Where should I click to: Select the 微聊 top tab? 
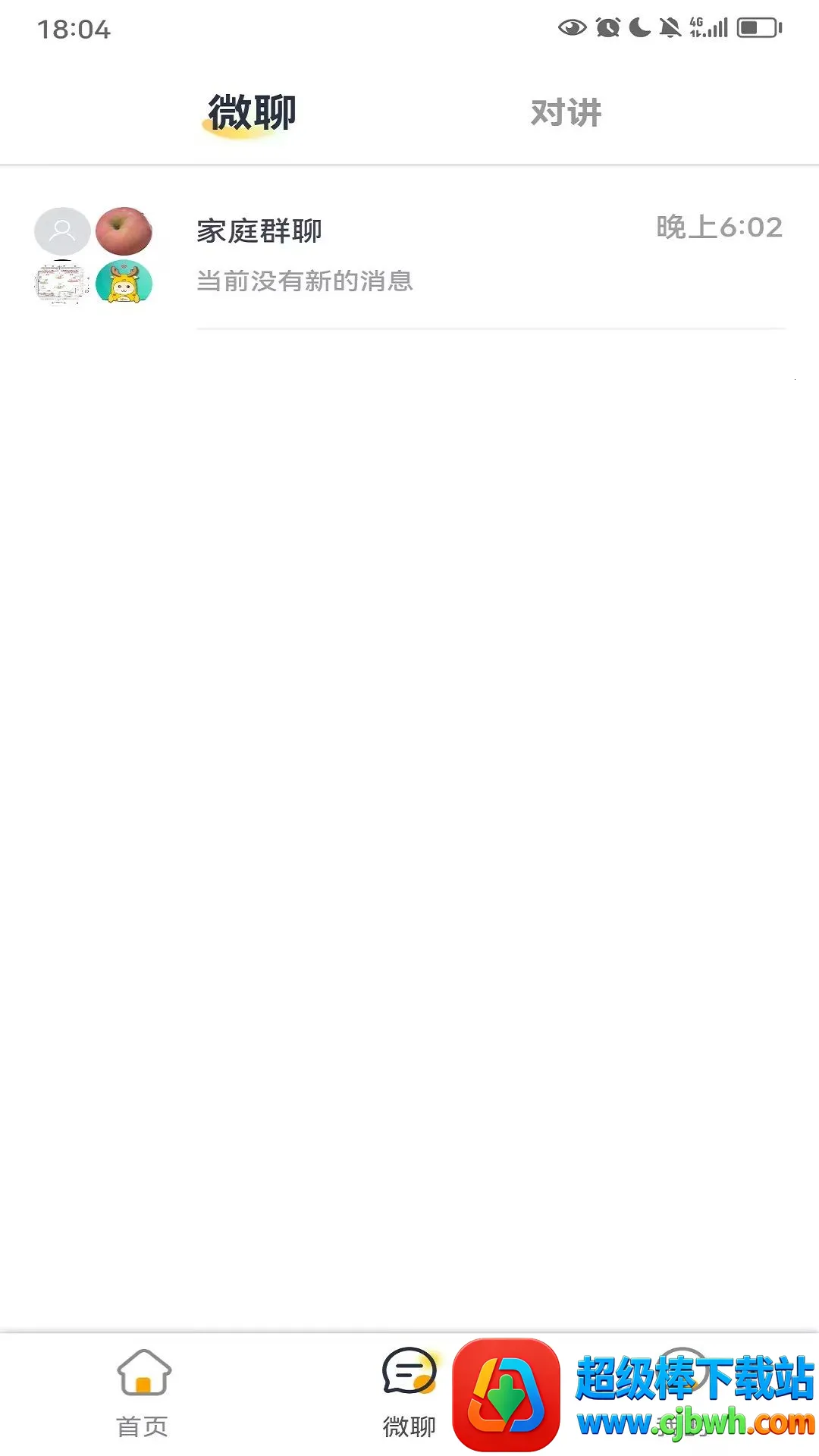click(x=252, y=113)
